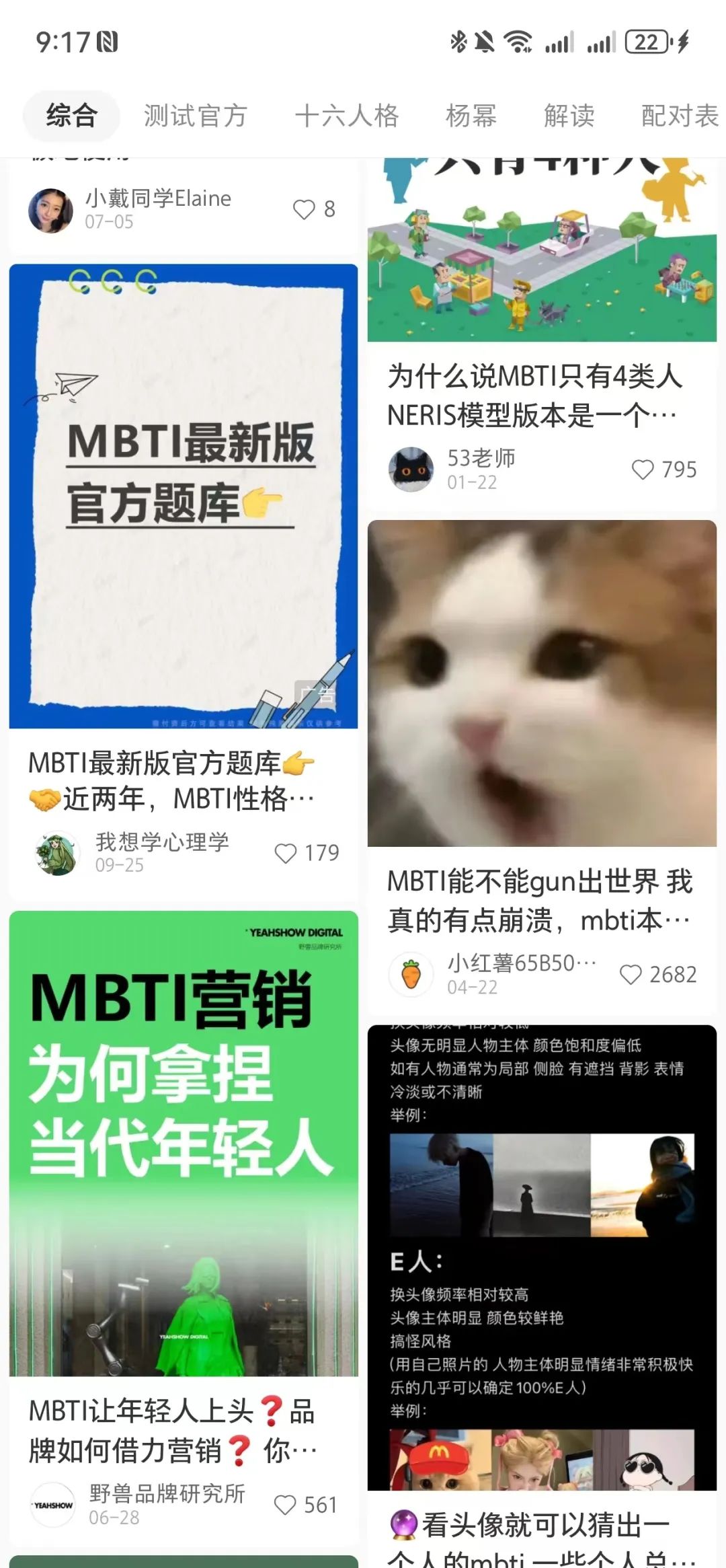Open 53老师's cat avatar icon
This screenshot has height=1568, width=726.
(x=411, y=469)
